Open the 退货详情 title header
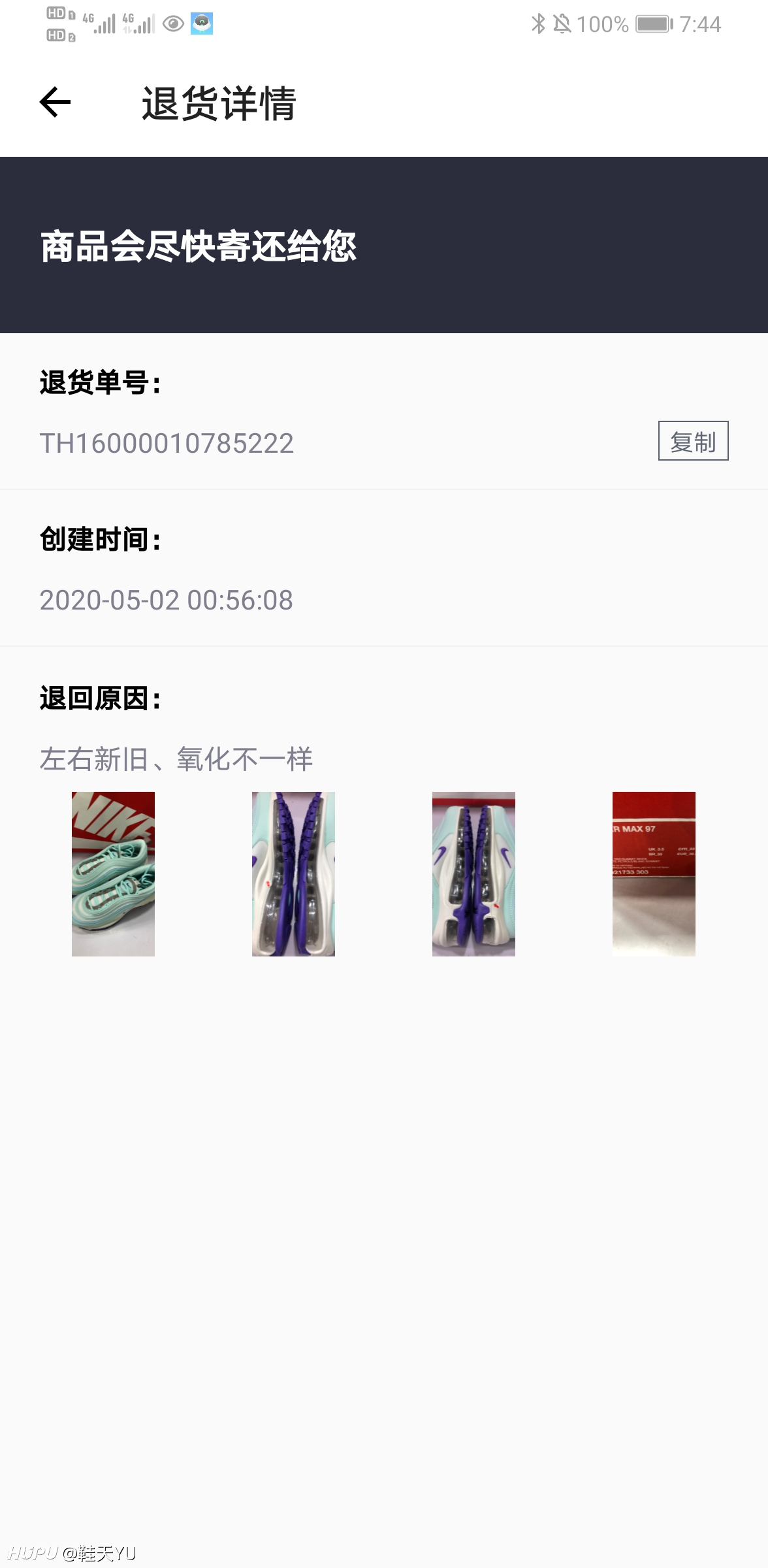Viewport: 768px width, 1568px height. (x=217, y=103)
